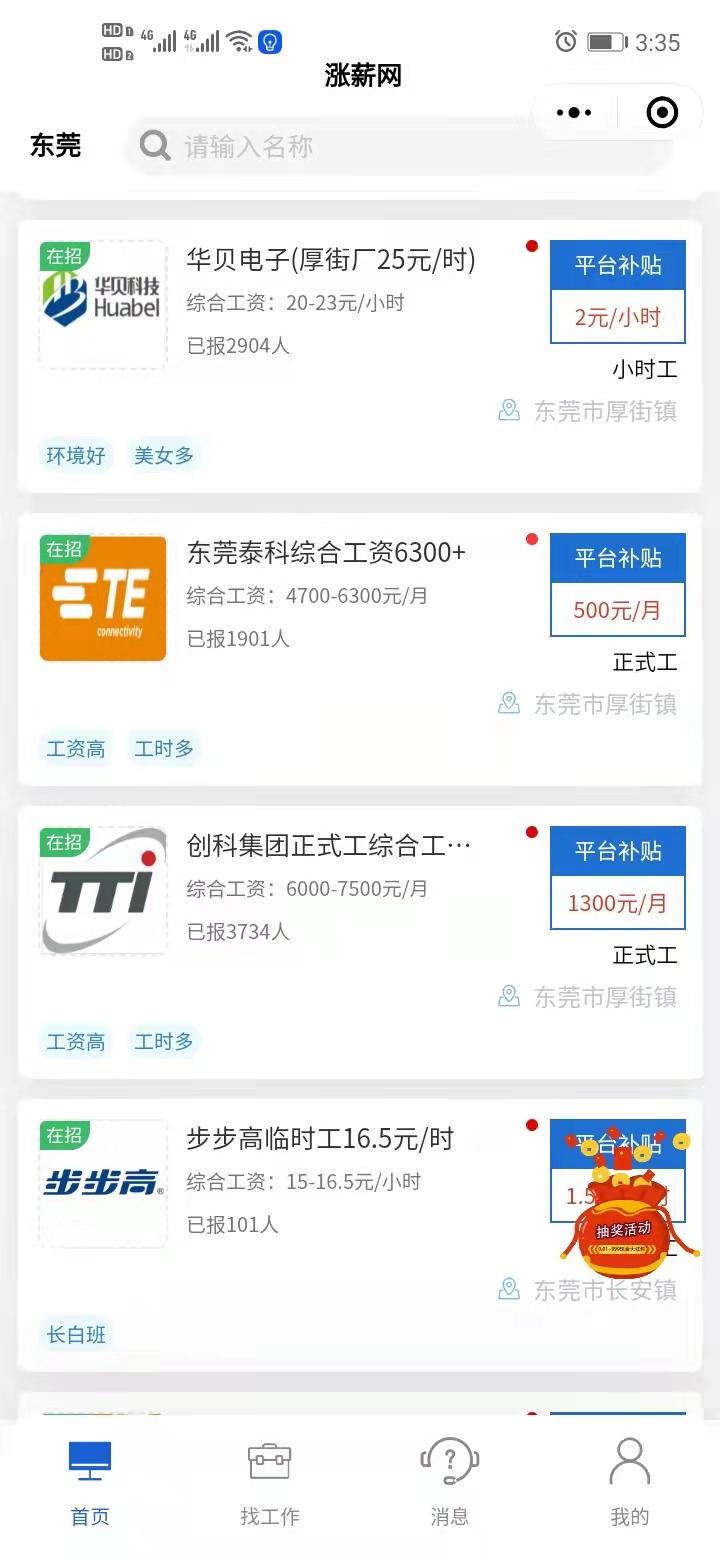The image size is (720, 1560).
Task: Expand the truncated 创科集团正式工 job title
Action: (x=330, y=846)
